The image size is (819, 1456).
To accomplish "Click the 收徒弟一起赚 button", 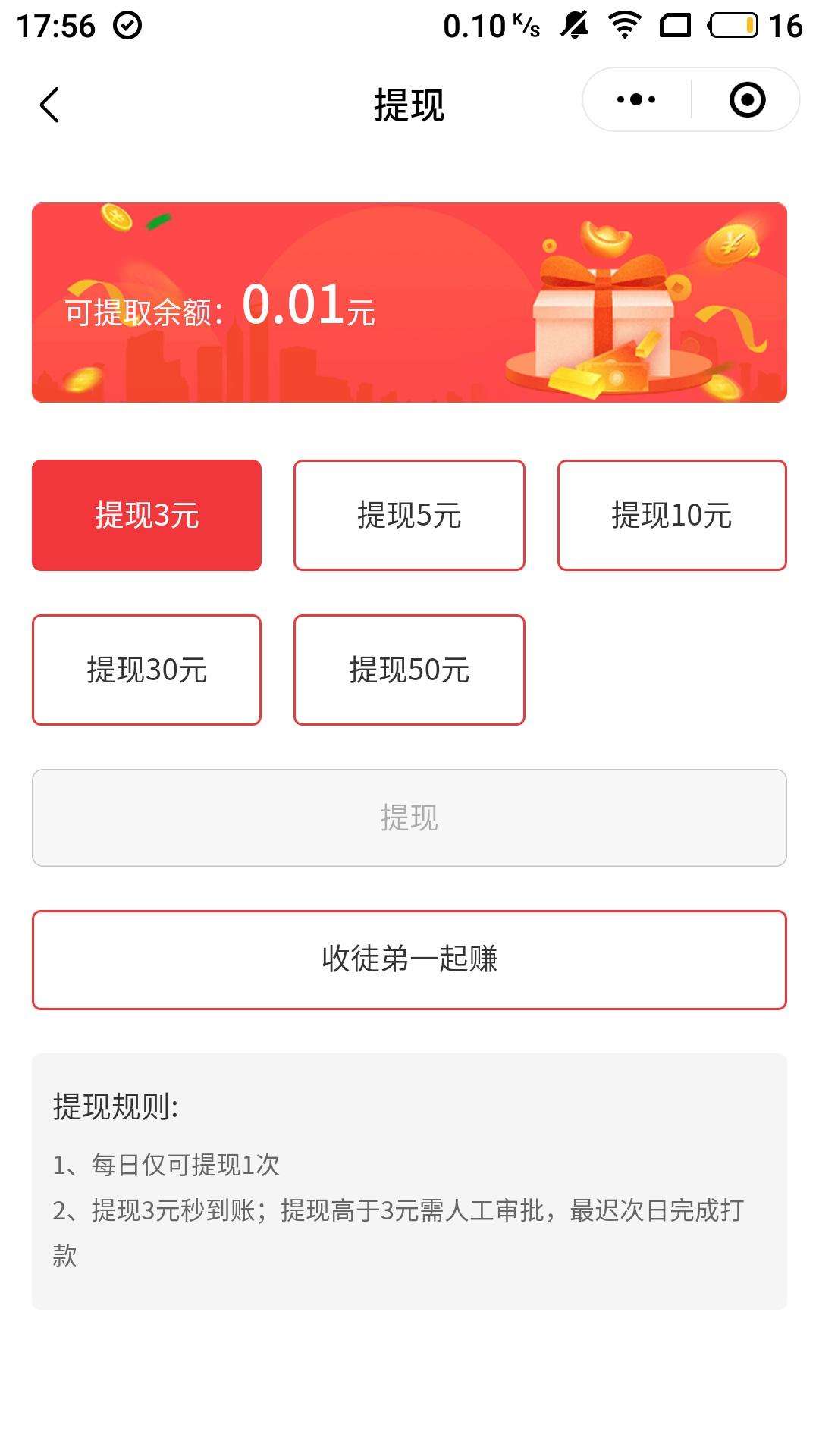I will click(x=409, y=958).
